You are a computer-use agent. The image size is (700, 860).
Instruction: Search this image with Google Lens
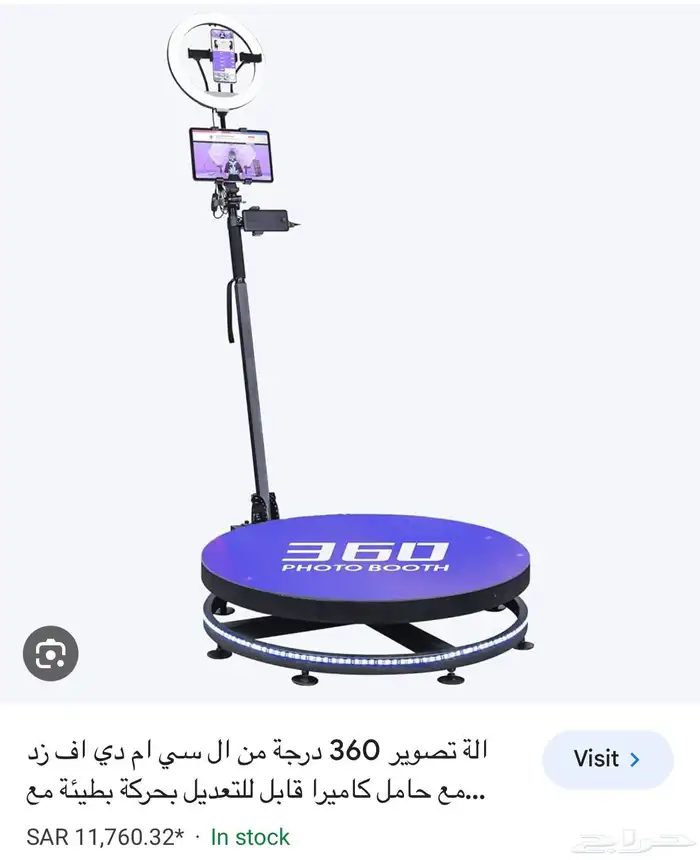[x=50, y=655]
